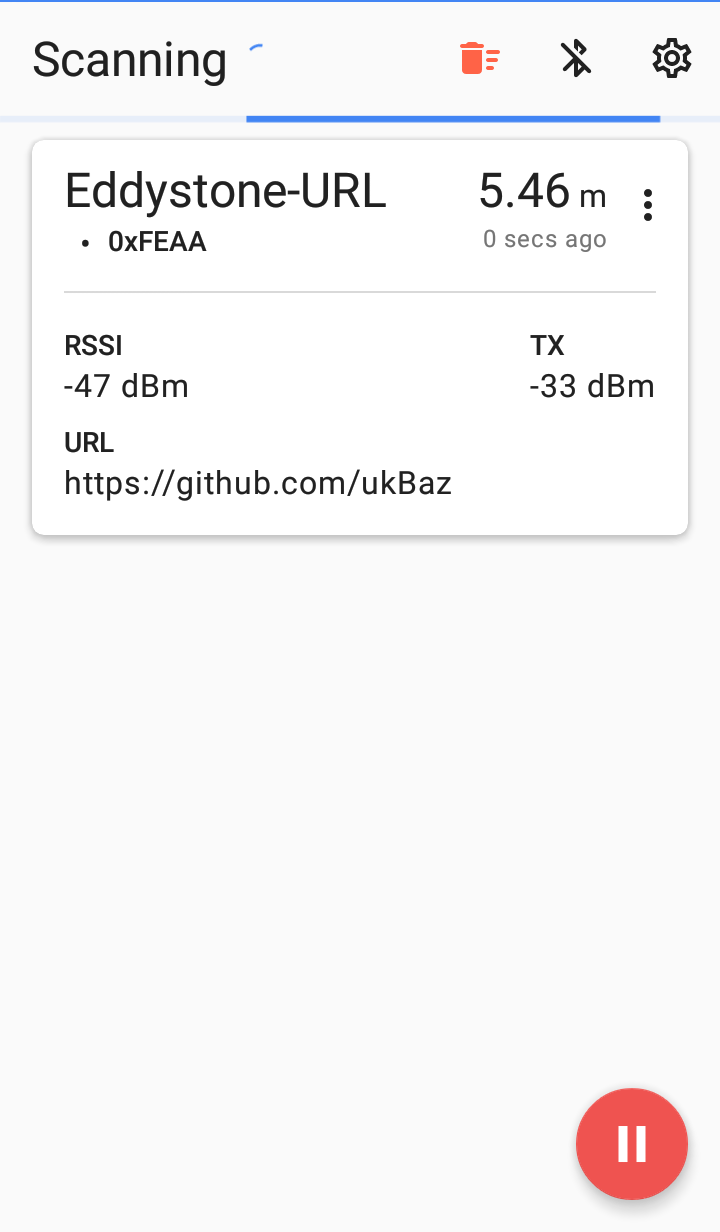
Task: Tap the Bluetooth status icon
Action: [576, 59]
